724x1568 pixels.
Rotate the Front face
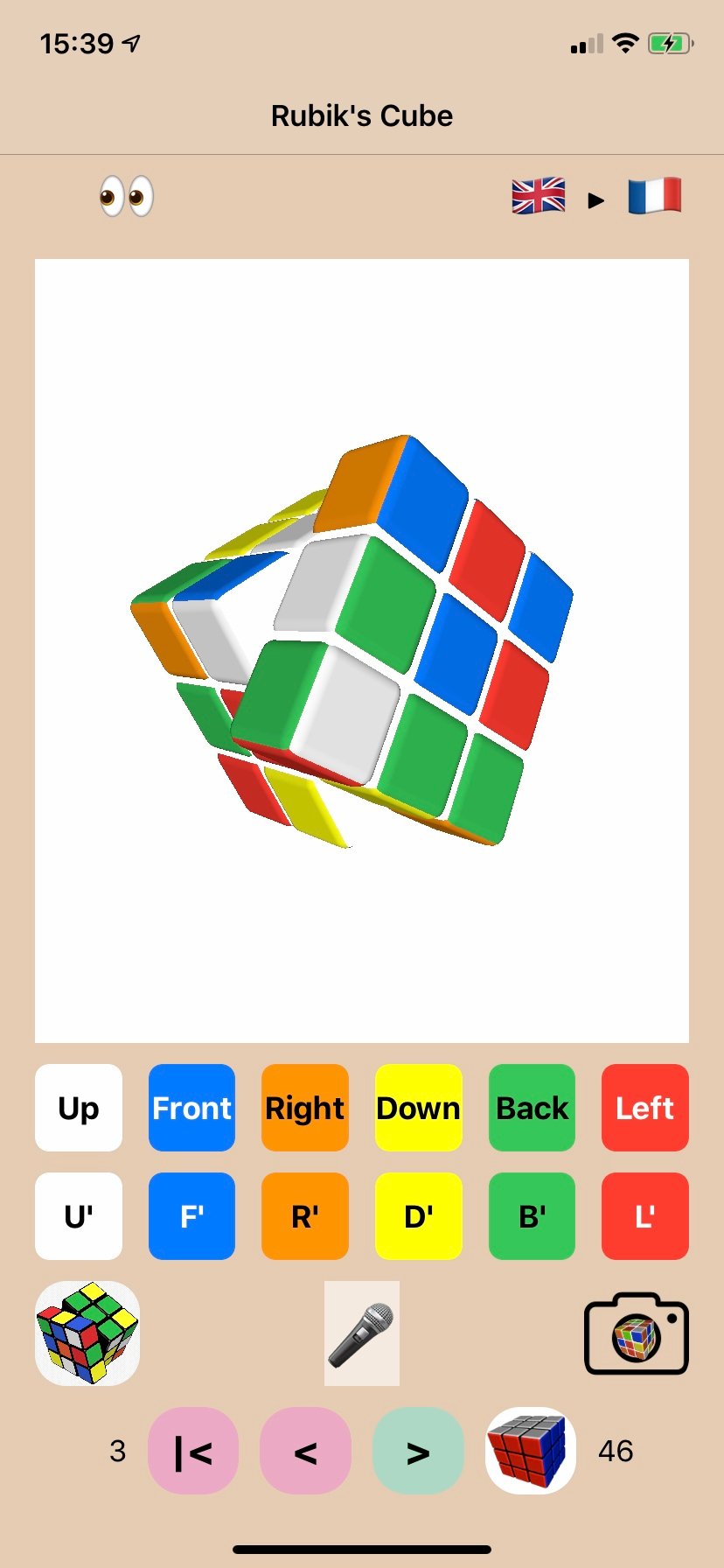(191, 1108)
